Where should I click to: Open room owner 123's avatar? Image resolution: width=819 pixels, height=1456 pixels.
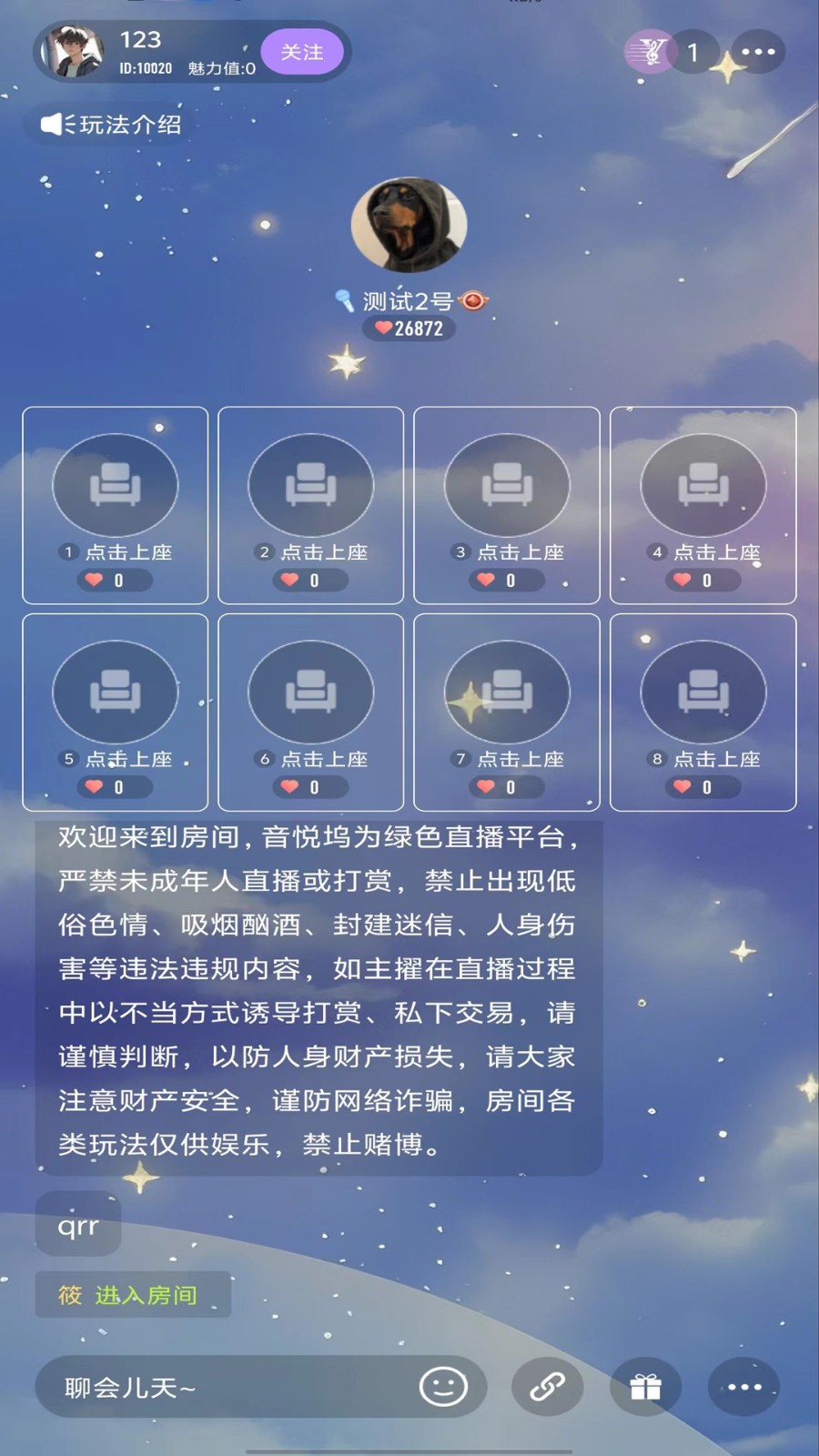(x=75, y=51)
